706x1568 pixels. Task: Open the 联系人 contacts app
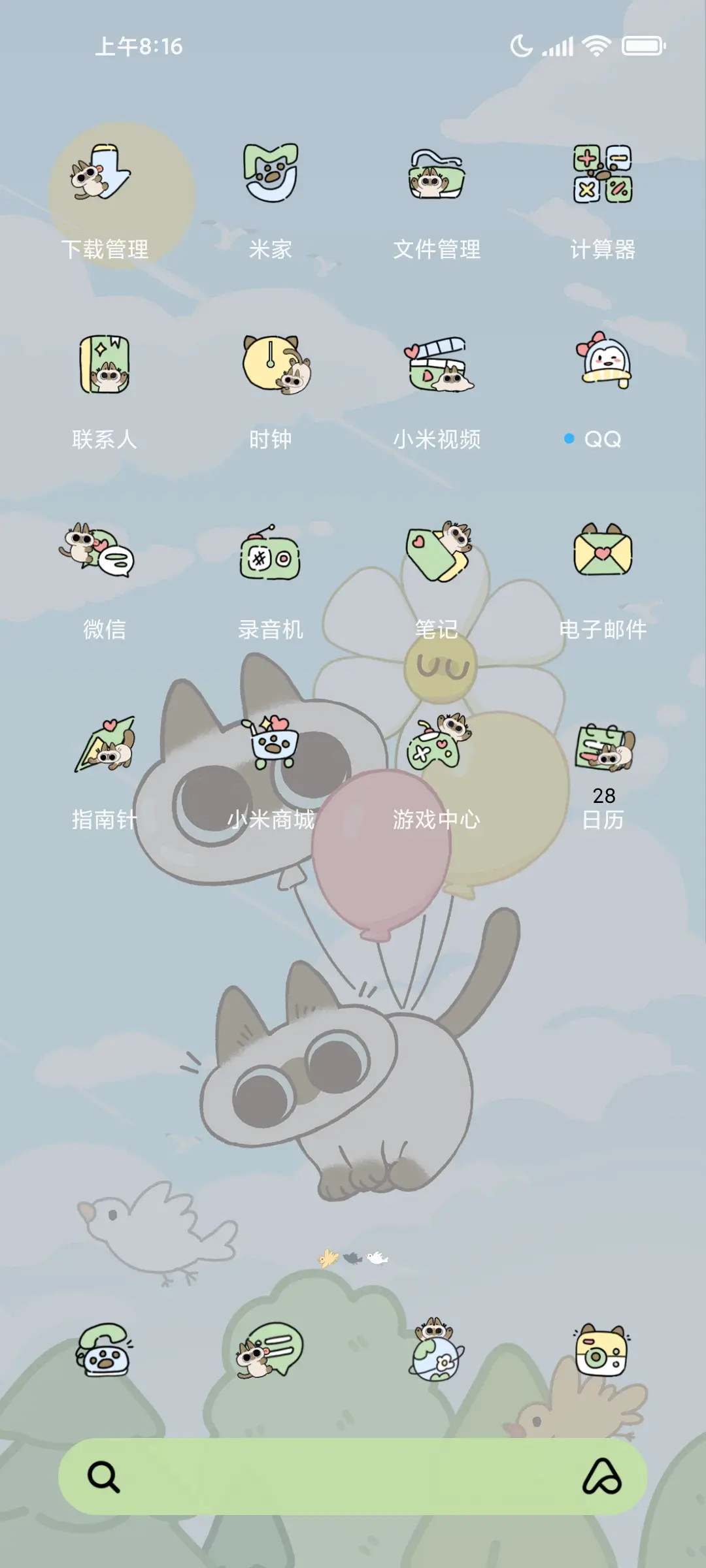coord(105,366)
